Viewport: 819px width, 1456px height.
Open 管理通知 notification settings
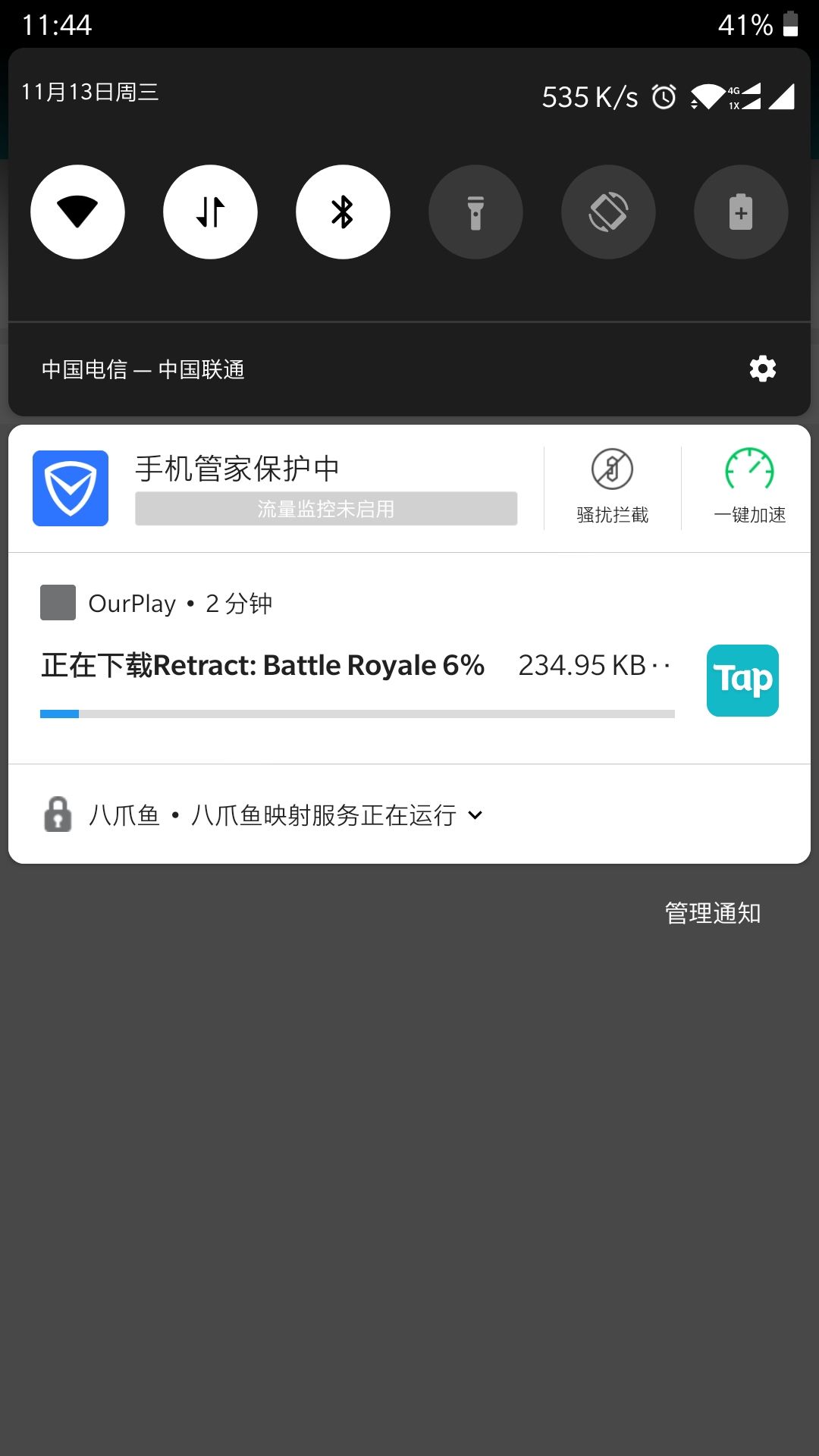(711, 912)
